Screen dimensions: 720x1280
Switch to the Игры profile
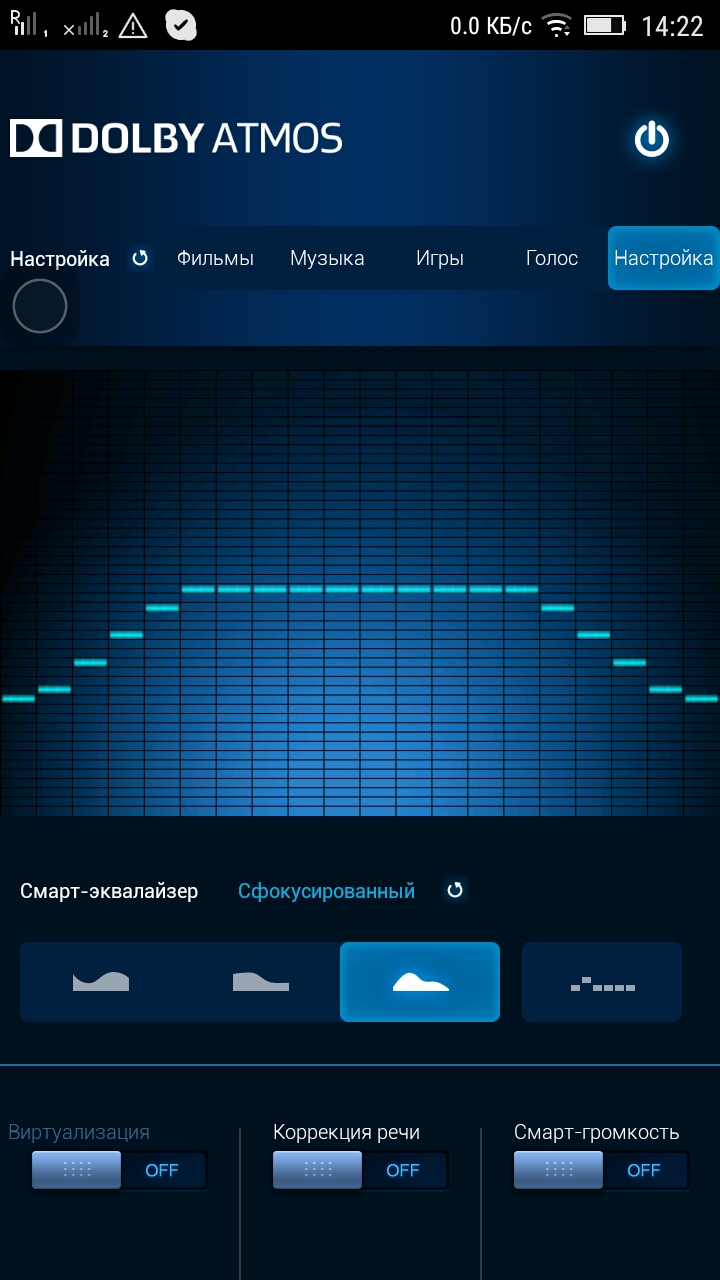click(x=440, y=258)
